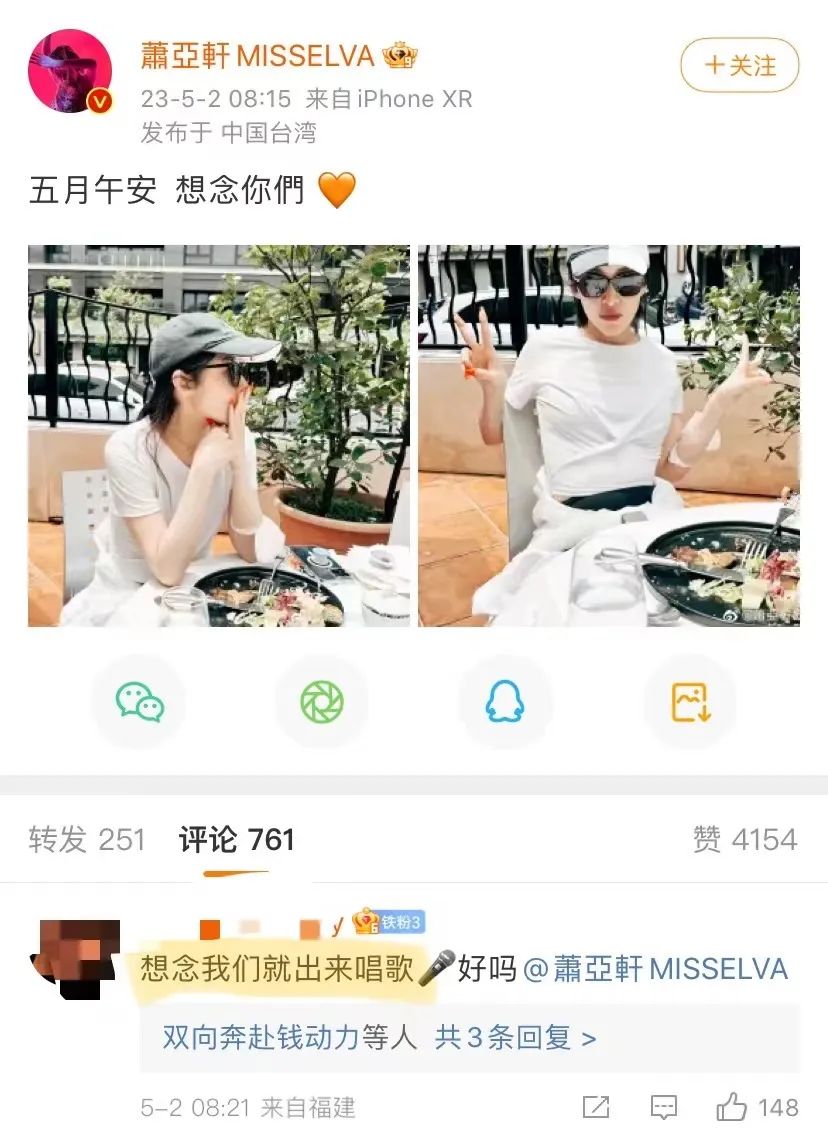This screenshot has height=1137, width=828.
Task: Follow 蕭亞軒 with the 关注 button
Action: tap(740, 65)
